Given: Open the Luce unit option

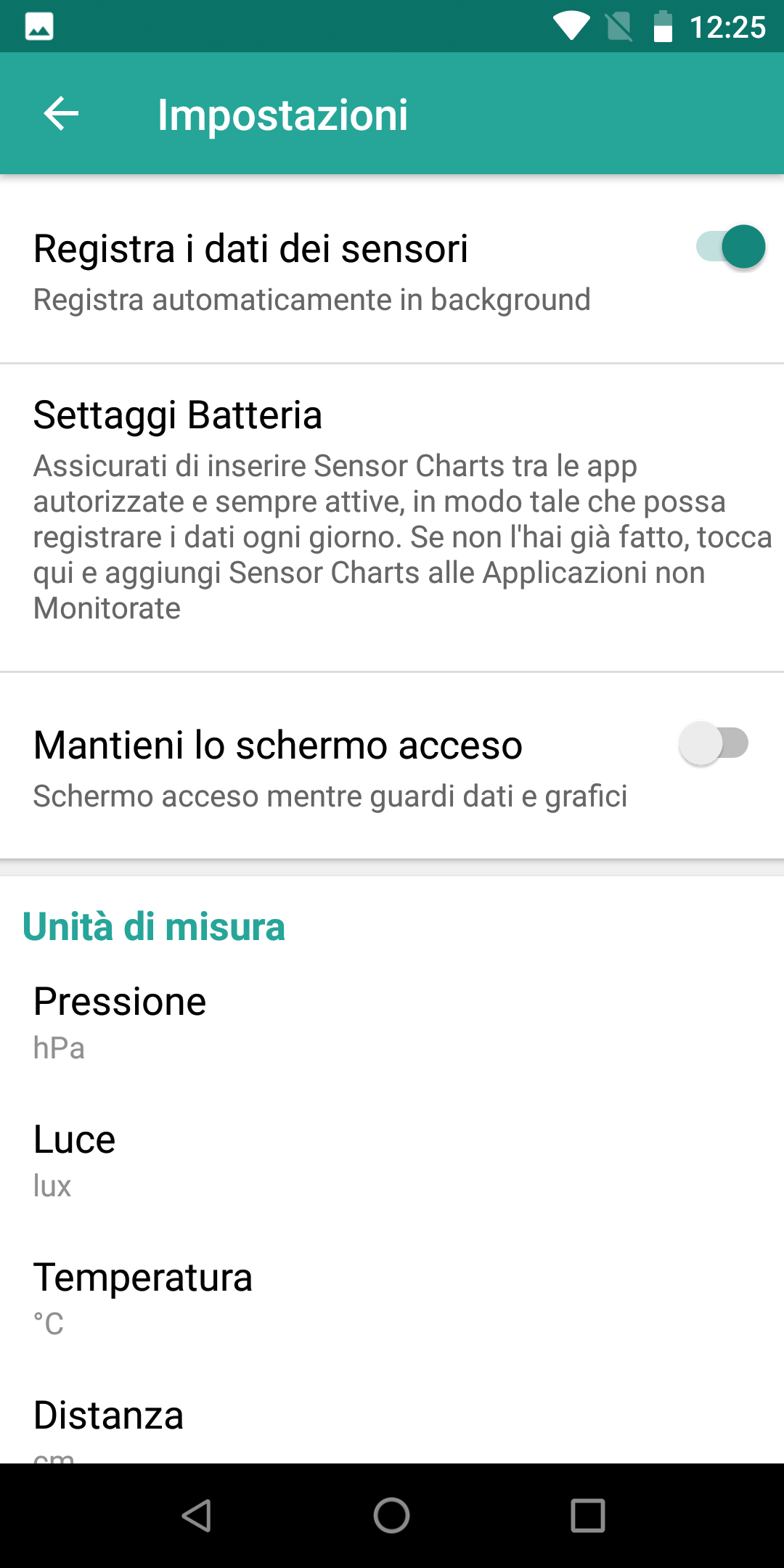Looking at the screenshot, I should pos(392,1159).
